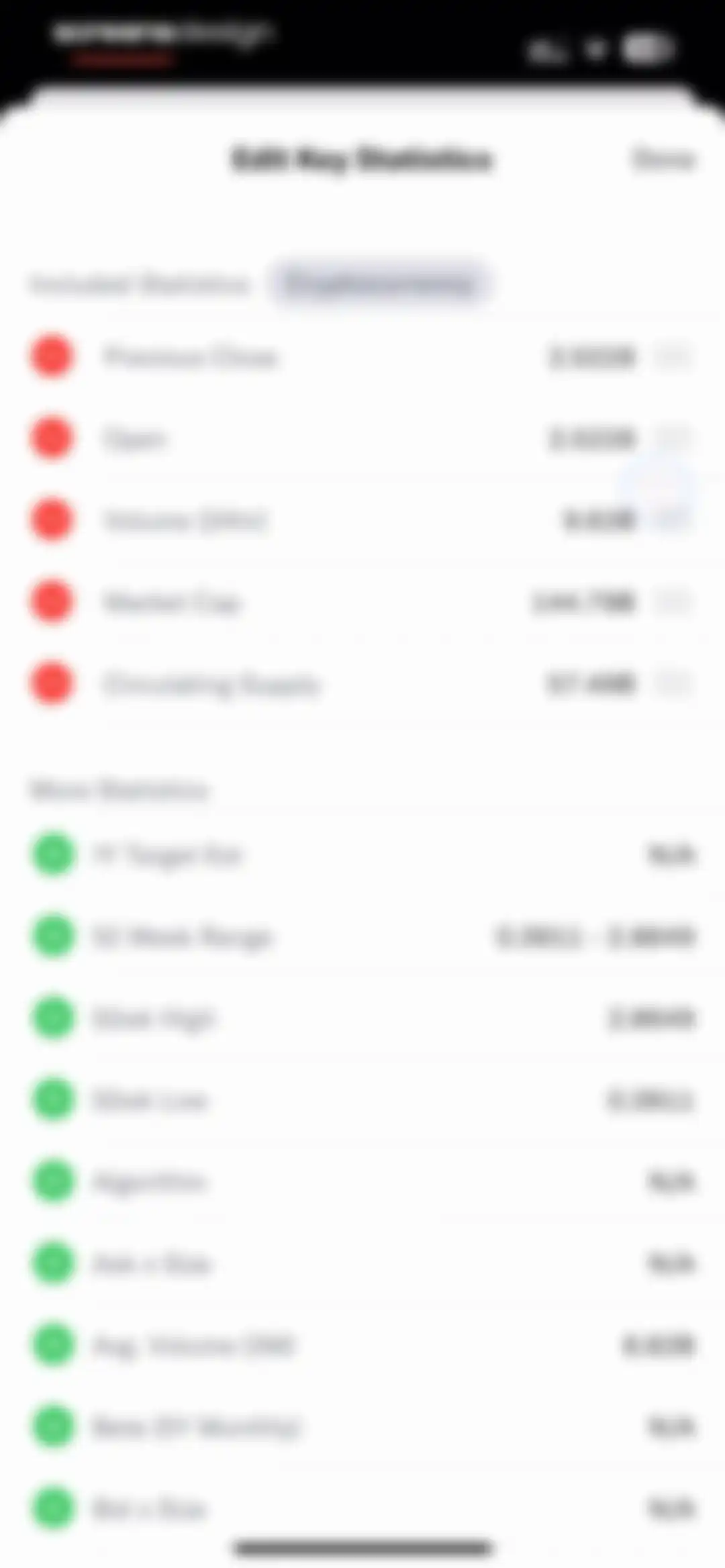725x1568 pixels.
Task: Add Algorithm to included statistics
Action: point(53,1181)
